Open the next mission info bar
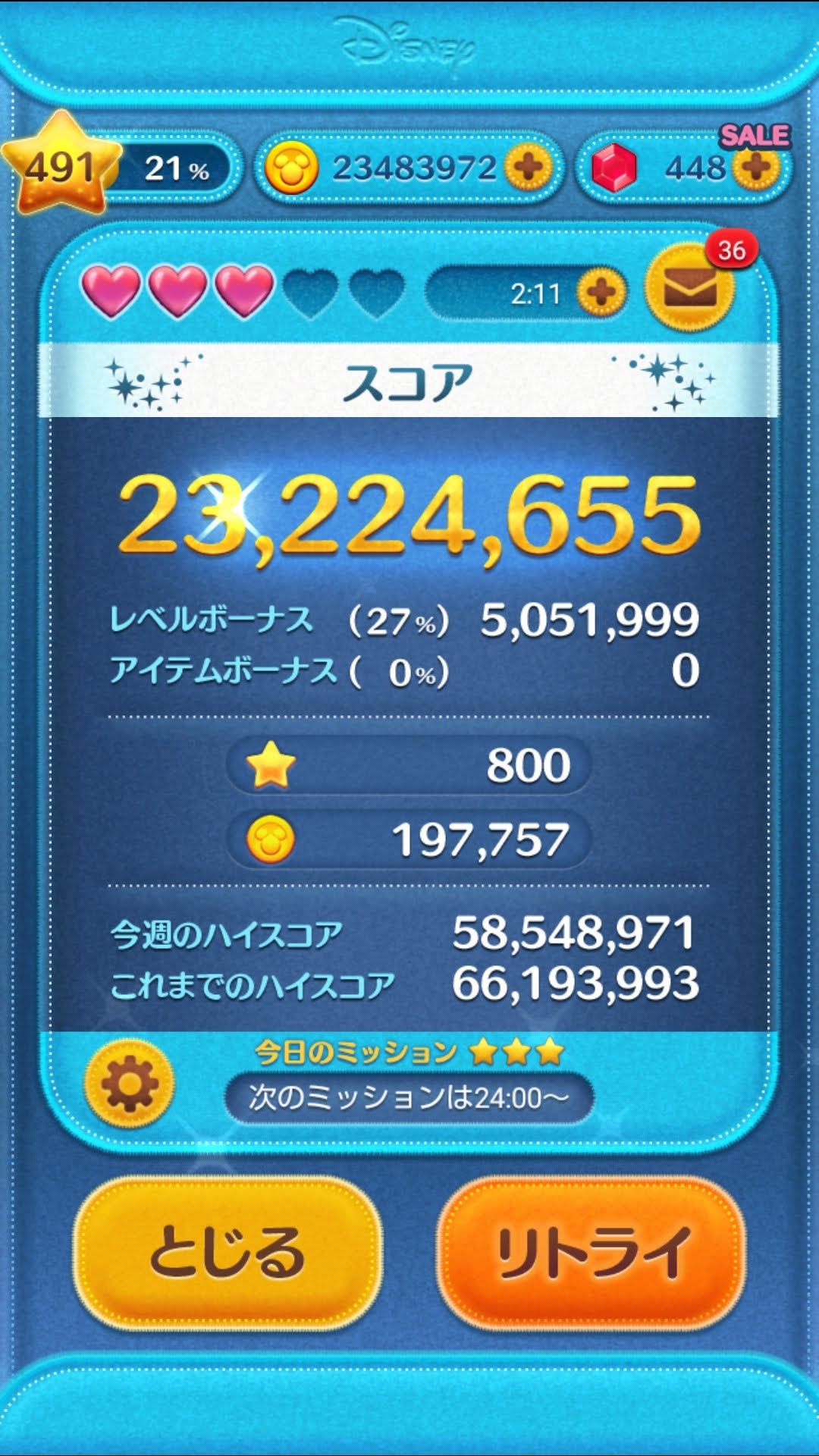819x1456 pixels. (408, 1097)
